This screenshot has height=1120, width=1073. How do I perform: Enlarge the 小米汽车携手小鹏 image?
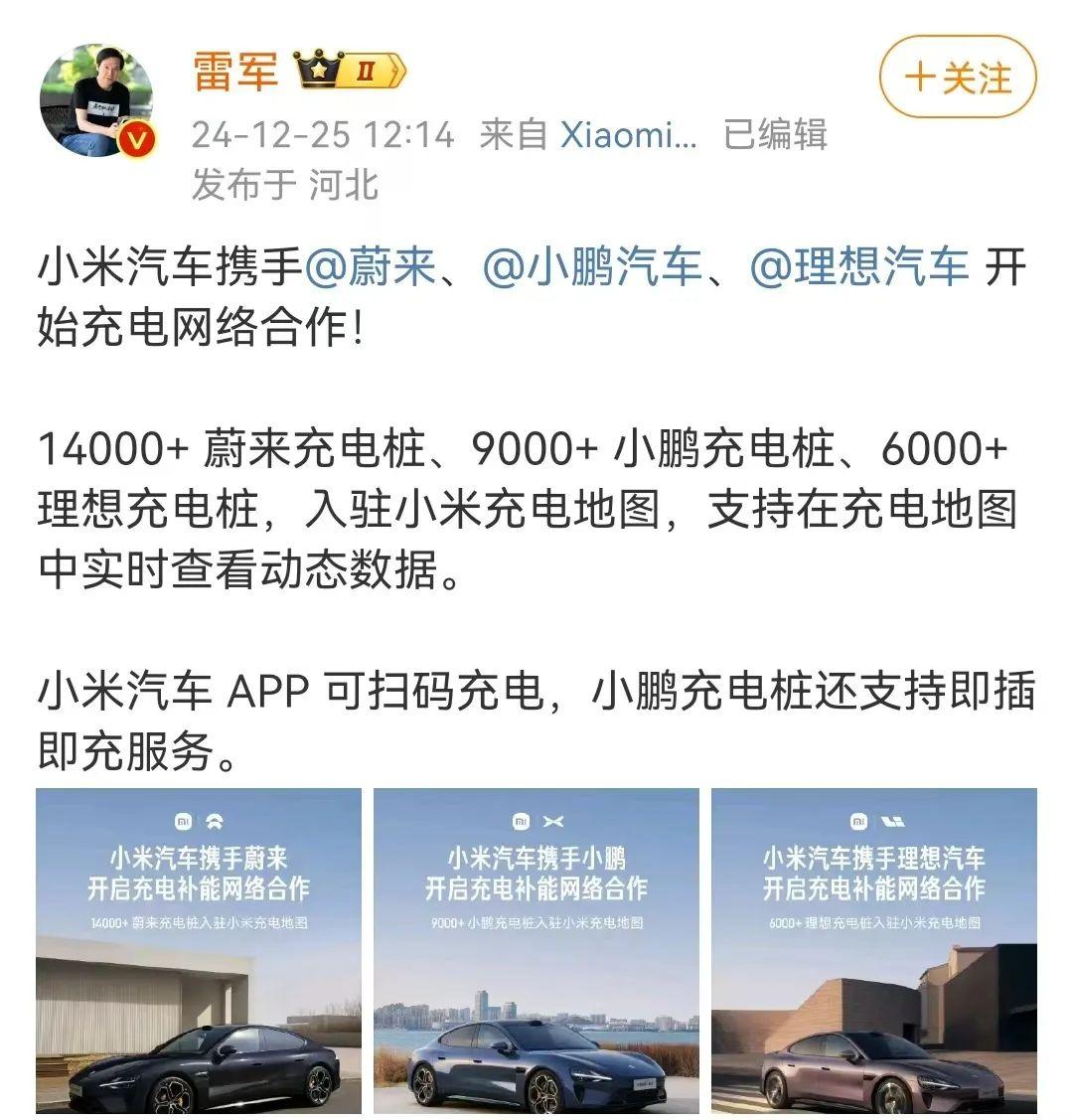click(x=536, y=950)
